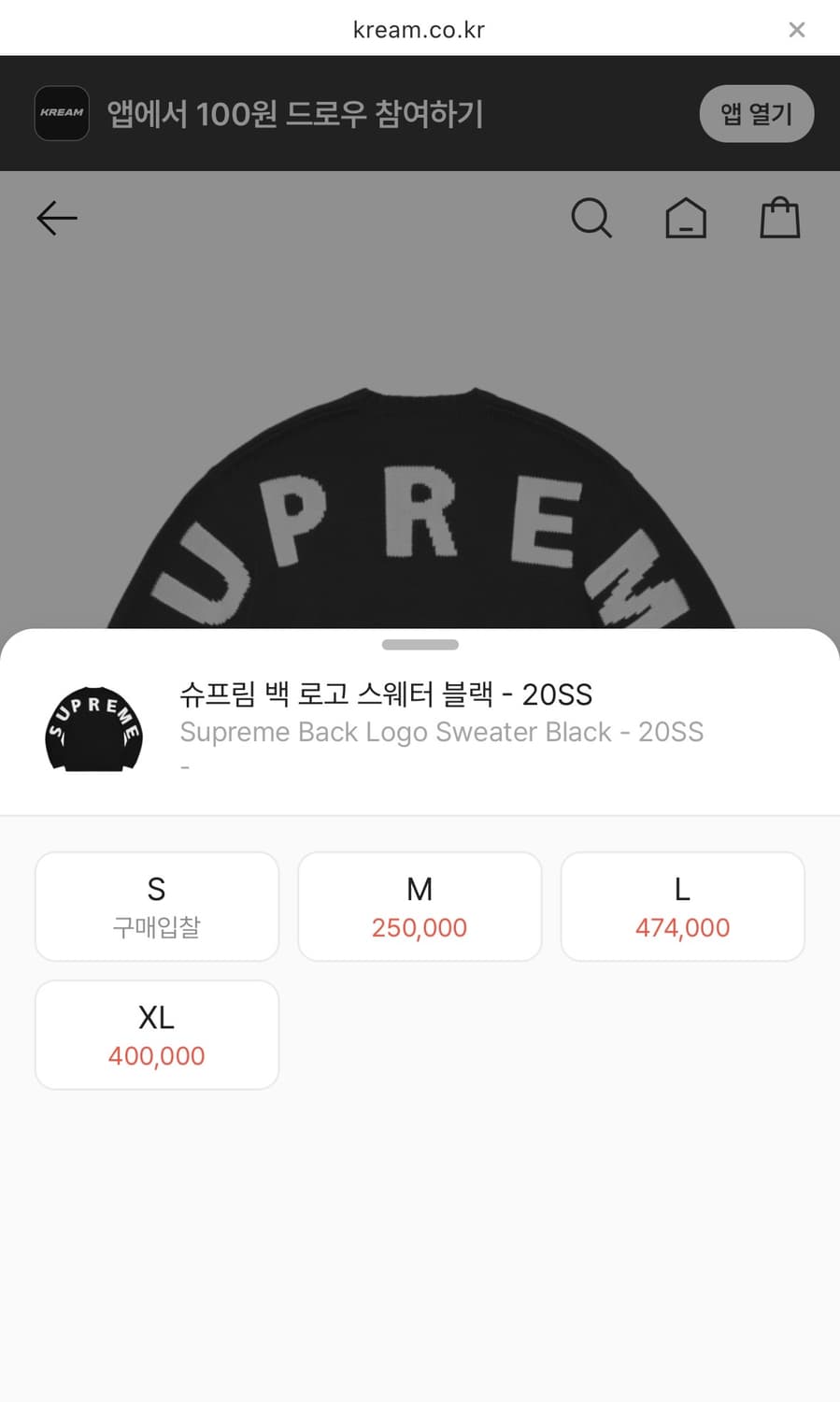
Task: Select size M priced 250,000
Action: (420, 906)
